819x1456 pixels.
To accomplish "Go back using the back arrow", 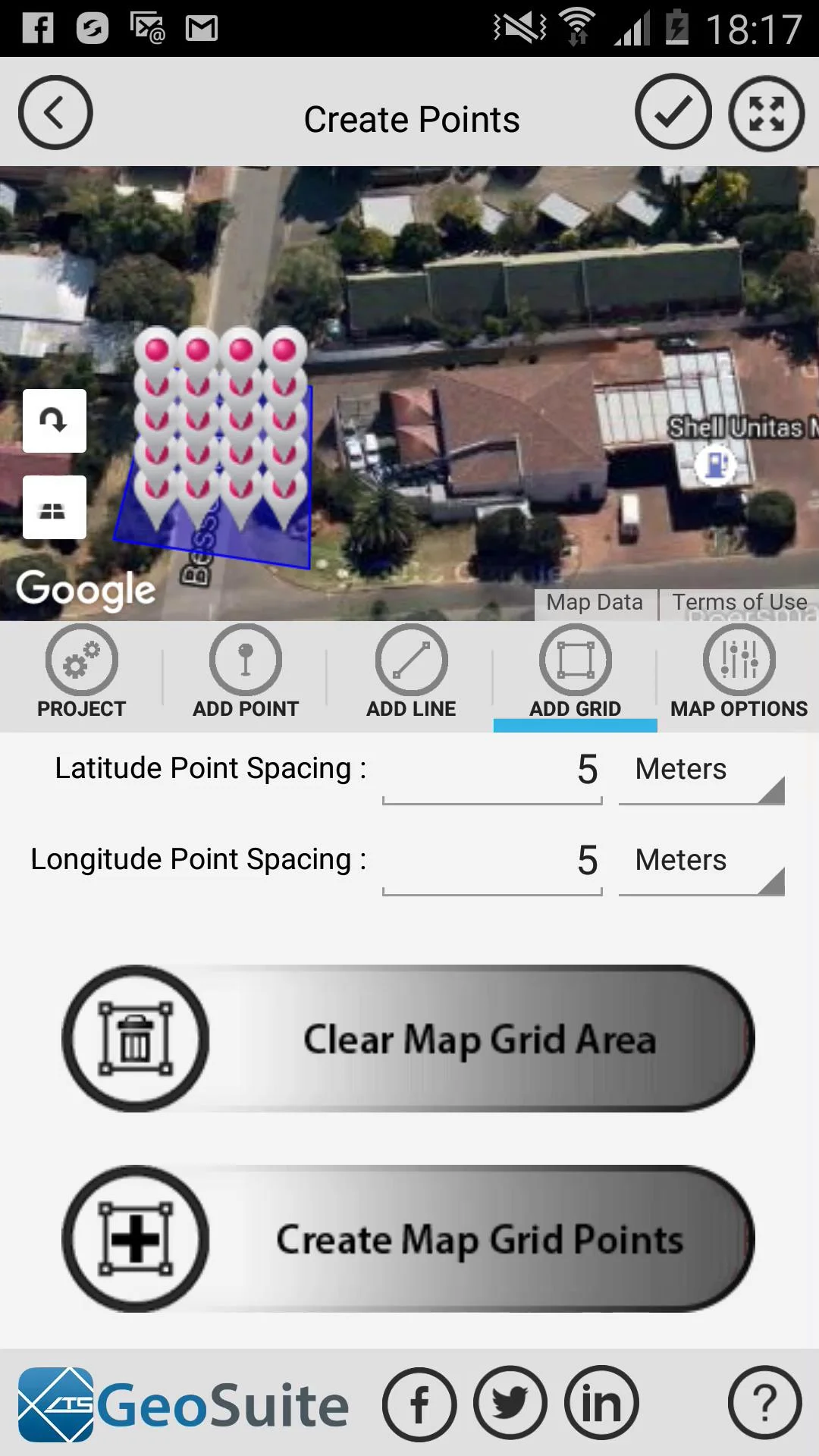I will point(55,113).
